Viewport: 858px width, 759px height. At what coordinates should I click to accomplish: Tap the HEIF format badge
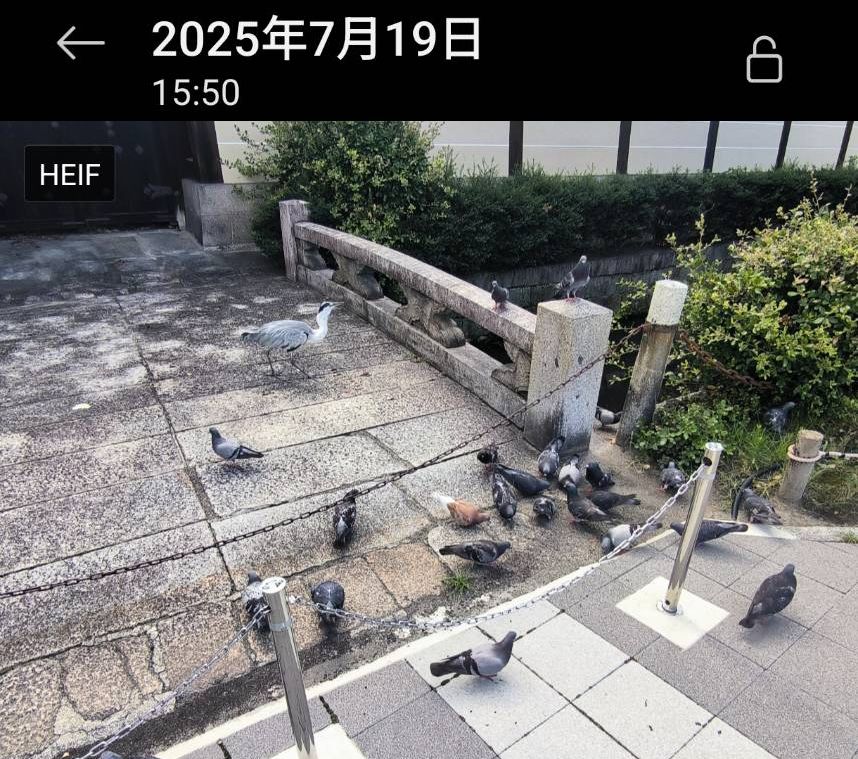click(70, 174)
